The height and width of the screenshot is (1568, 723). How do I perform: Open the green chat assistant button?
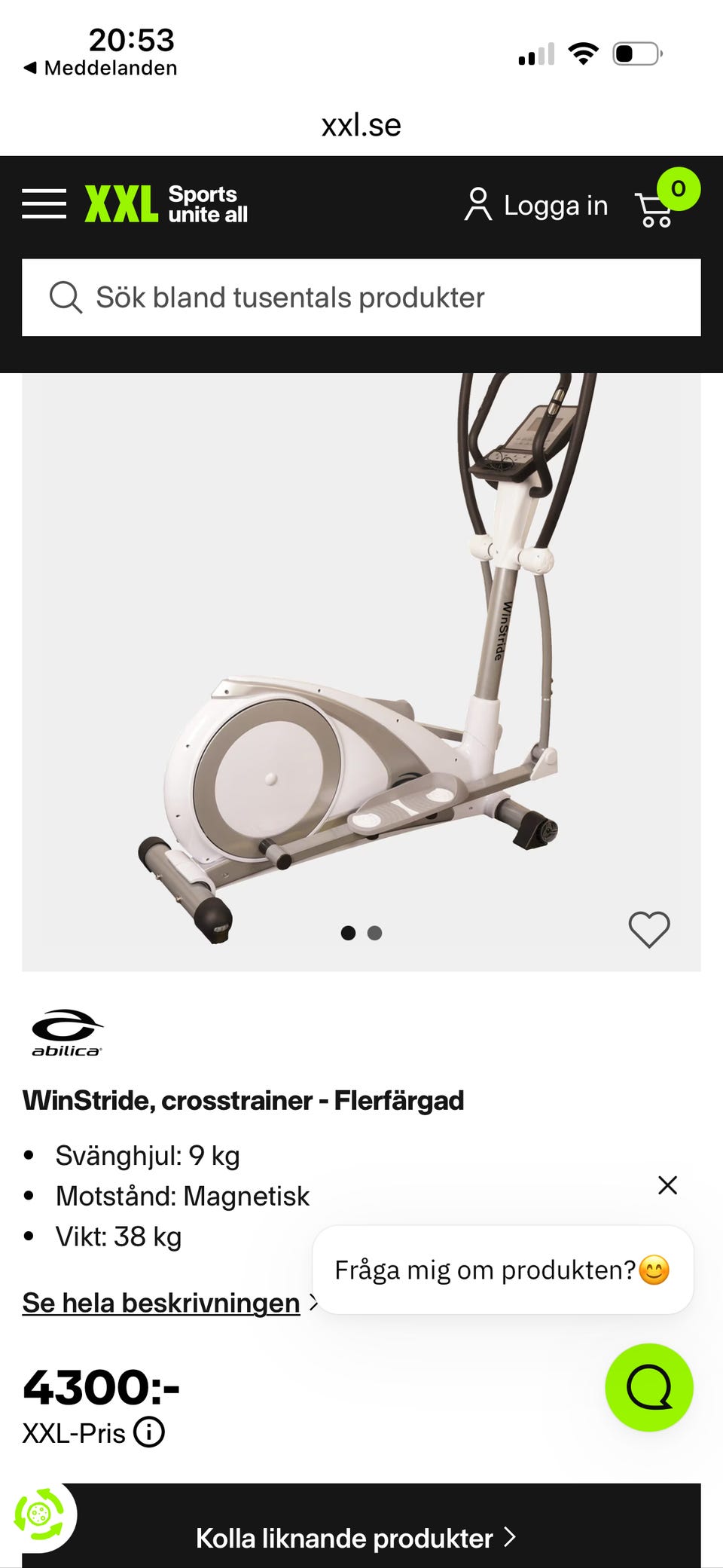point(649,1387)
